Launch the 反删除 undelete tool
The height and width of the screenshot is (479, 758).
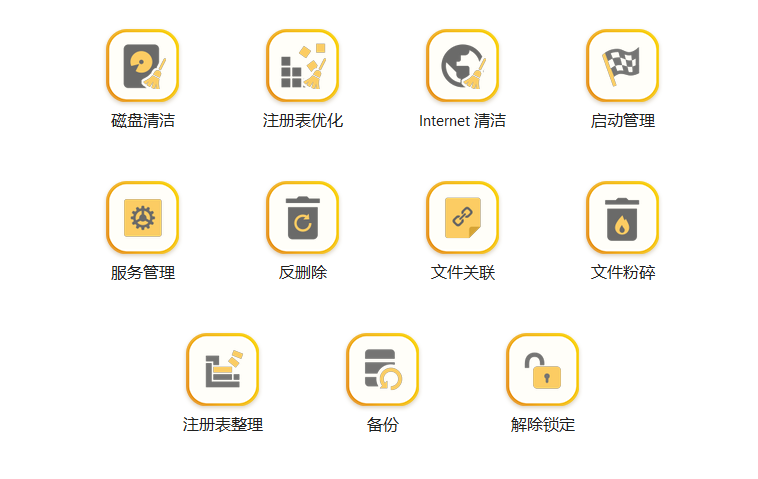[302, 218]
